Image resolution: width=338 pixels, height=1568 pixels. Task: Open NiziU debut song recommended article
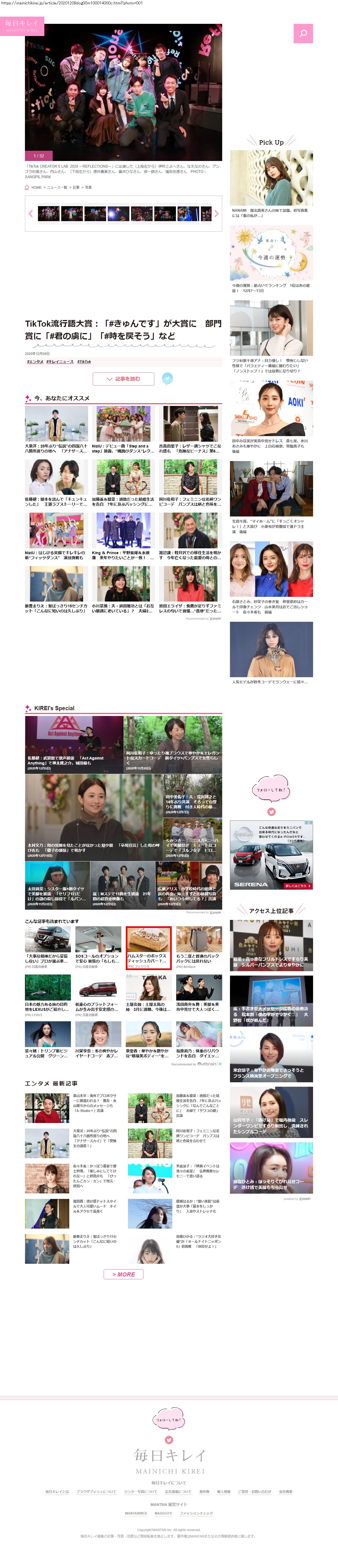tap(123, 430)
